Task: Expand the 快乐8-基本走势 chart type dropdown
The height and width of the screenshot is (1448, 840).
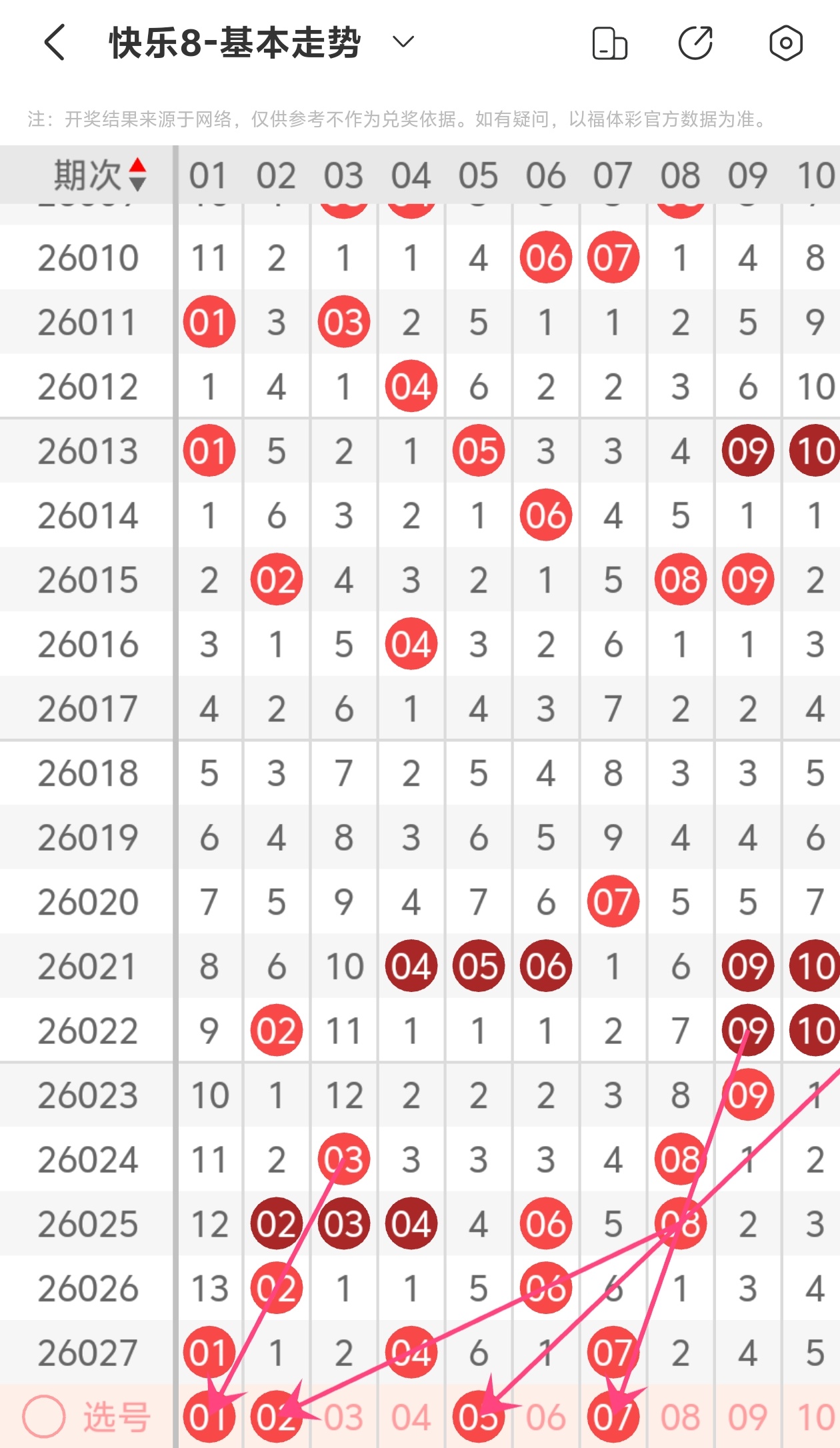Action: click(403, 43)
